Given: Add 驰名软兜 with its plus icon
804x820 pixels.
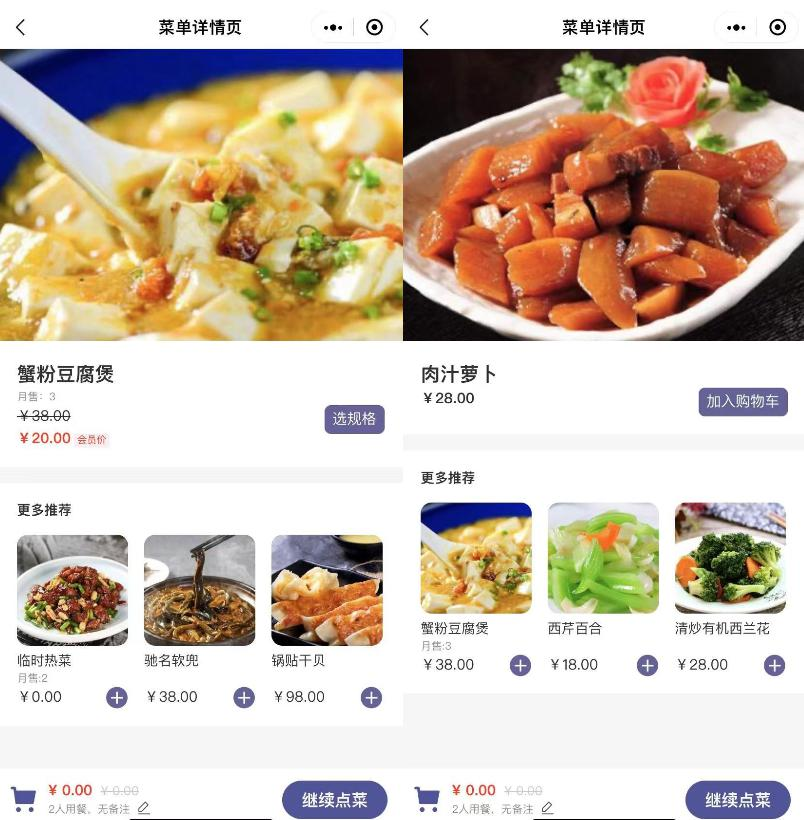Looking at the screenshot, I should pyautogui.click(x=244, y=697).
